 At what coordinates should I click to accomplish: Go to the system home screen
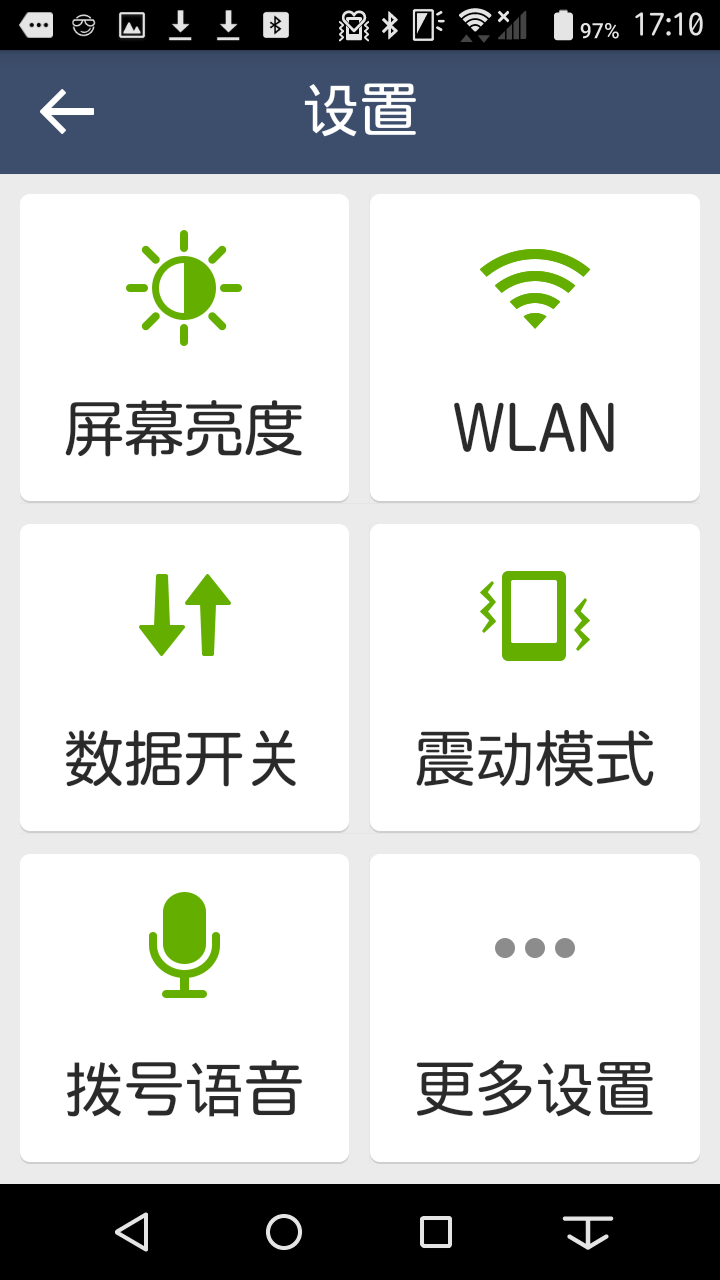[284, 1232]
